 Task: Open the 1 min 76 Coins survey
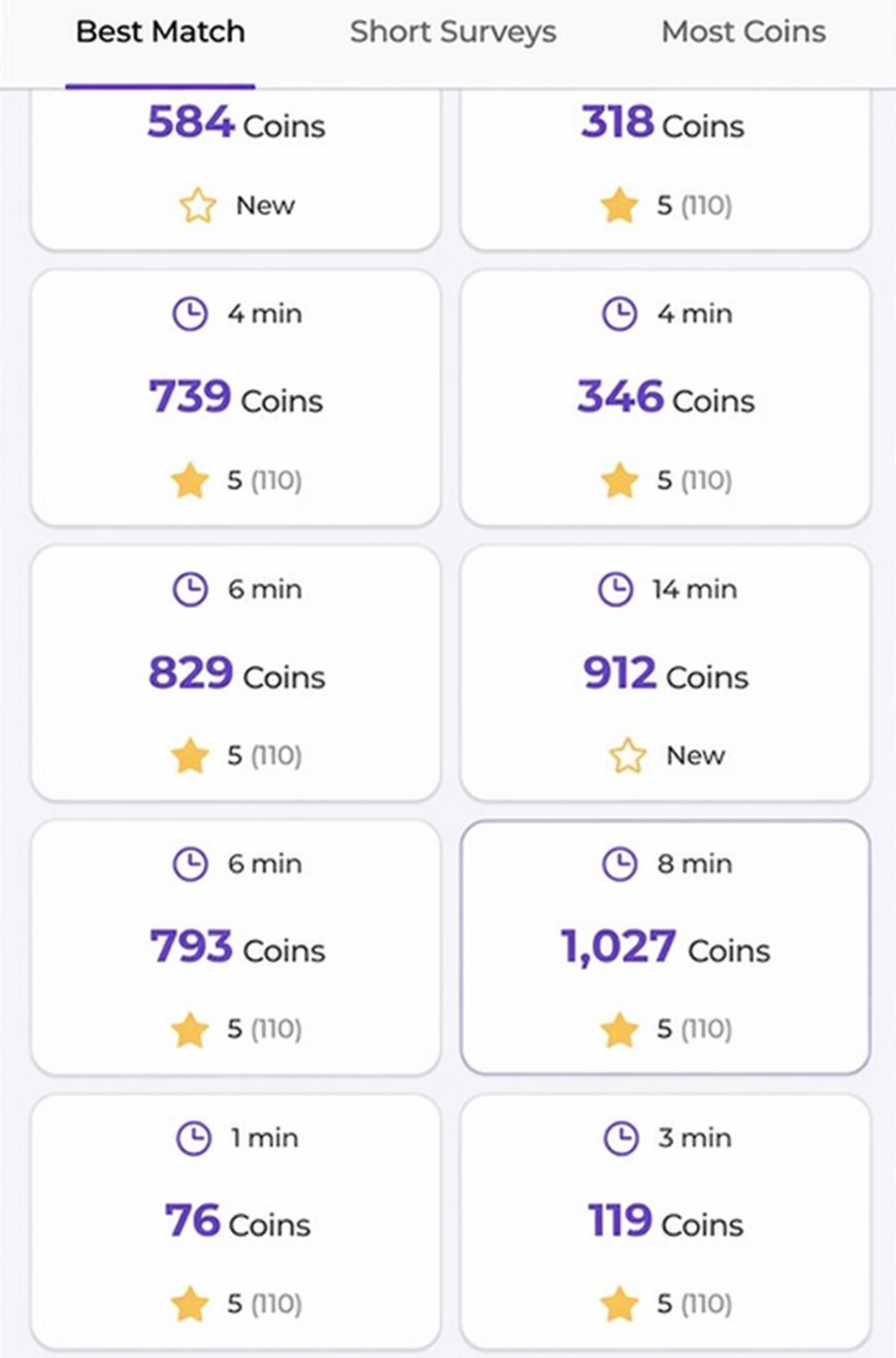[235, 1221]
